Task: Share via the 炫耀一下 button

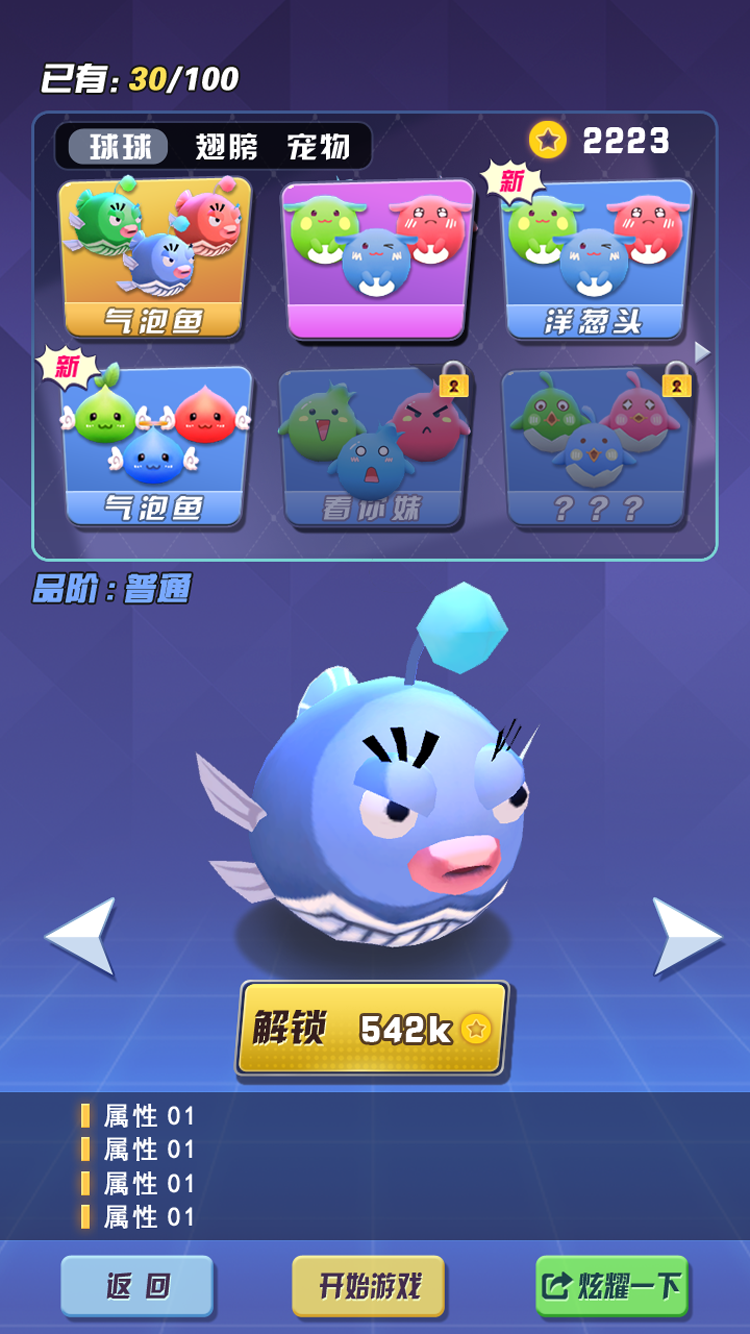Action: tap(612, 1286)
